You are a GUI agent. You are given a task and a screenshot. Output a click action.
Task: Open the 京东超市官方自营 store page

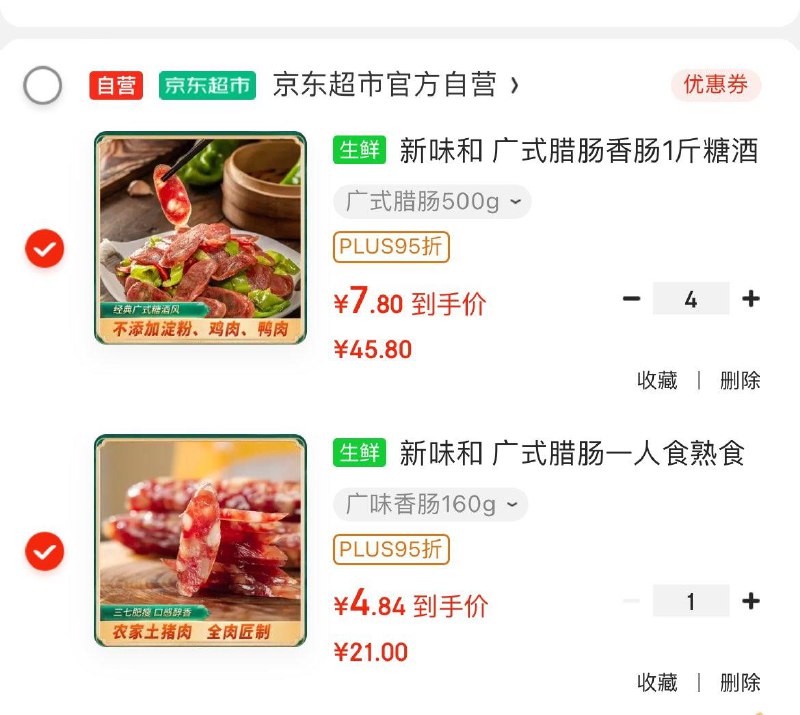tap(395, 86)
